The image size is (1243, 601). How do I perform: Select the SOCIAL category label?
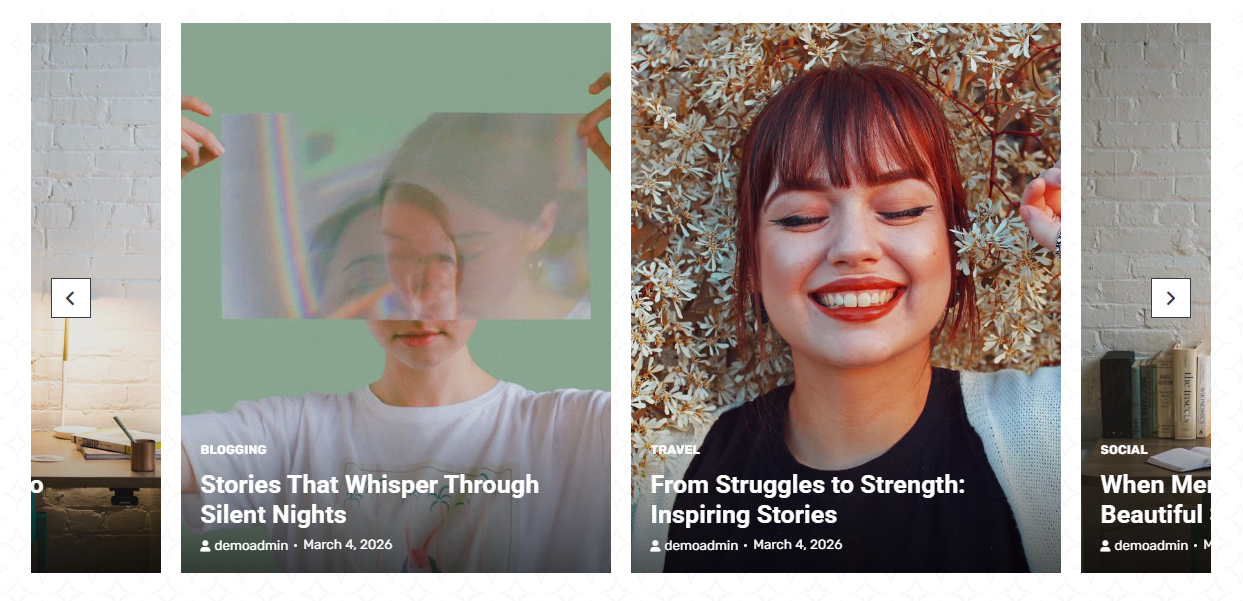(x=1124, y=450)
